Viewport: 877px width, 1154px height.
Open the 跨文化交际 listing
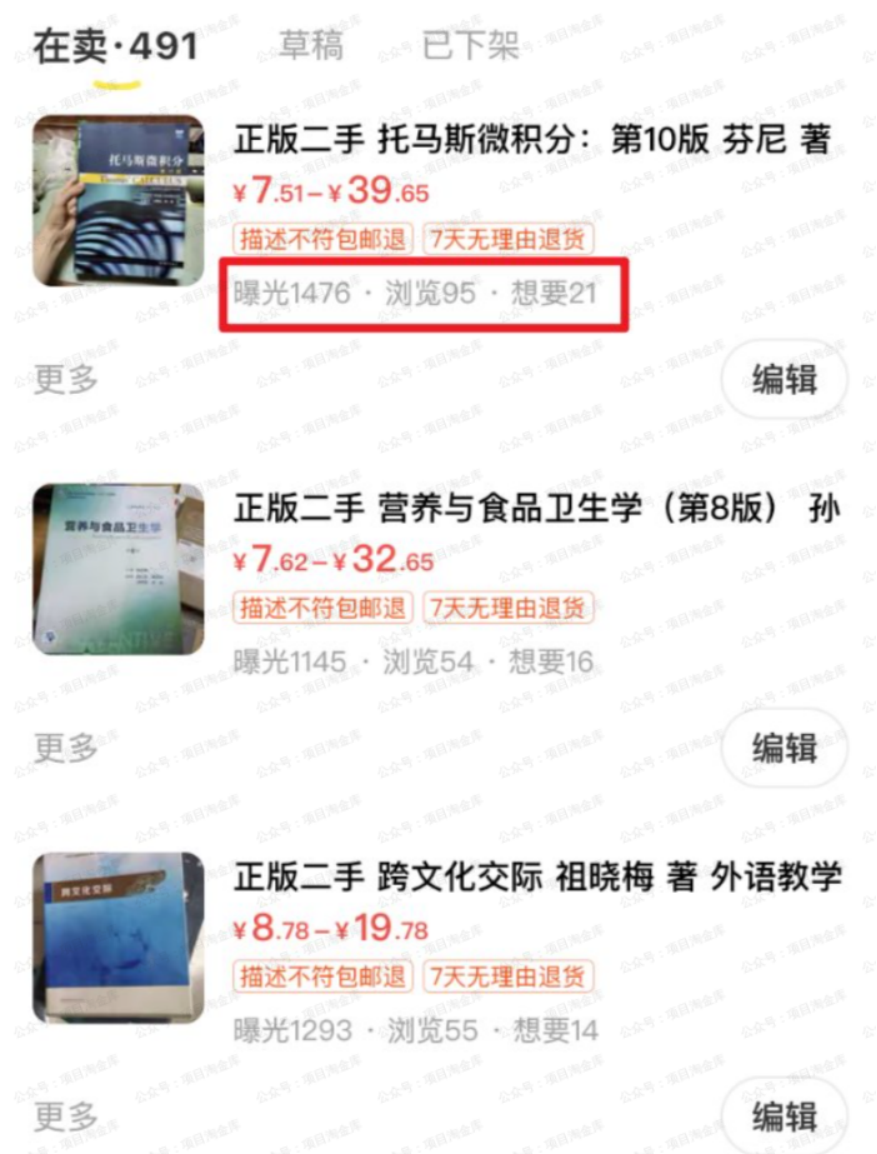(x=537, y=877)
